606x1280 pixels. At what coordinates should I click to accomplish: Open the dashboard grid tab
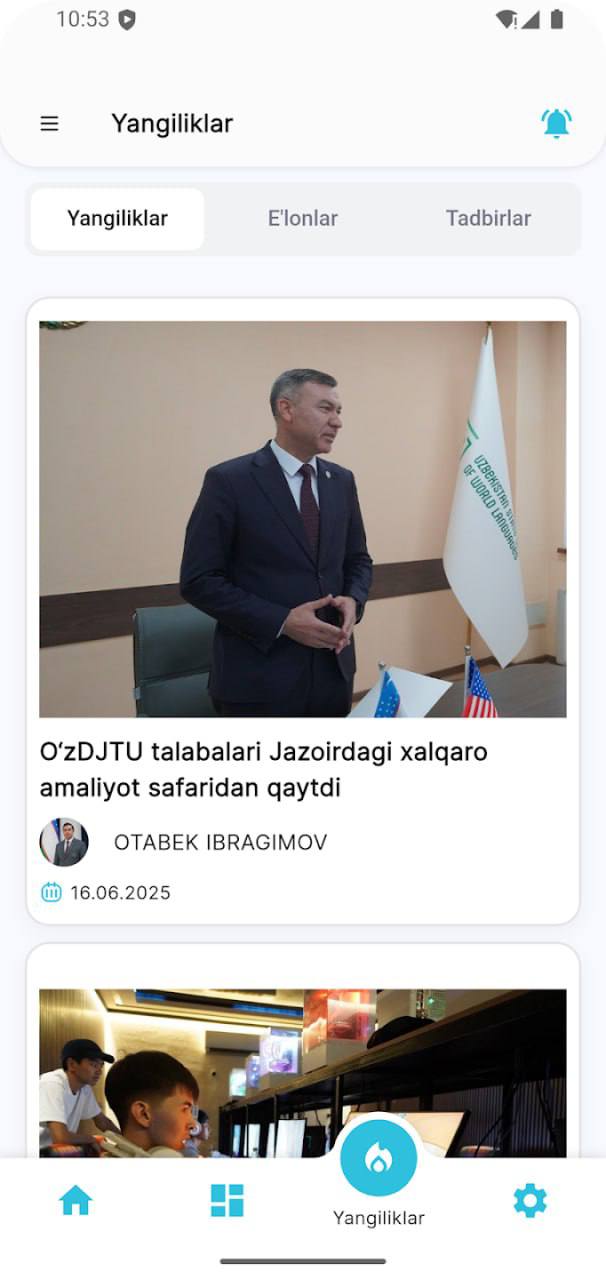coord(227,1200)
